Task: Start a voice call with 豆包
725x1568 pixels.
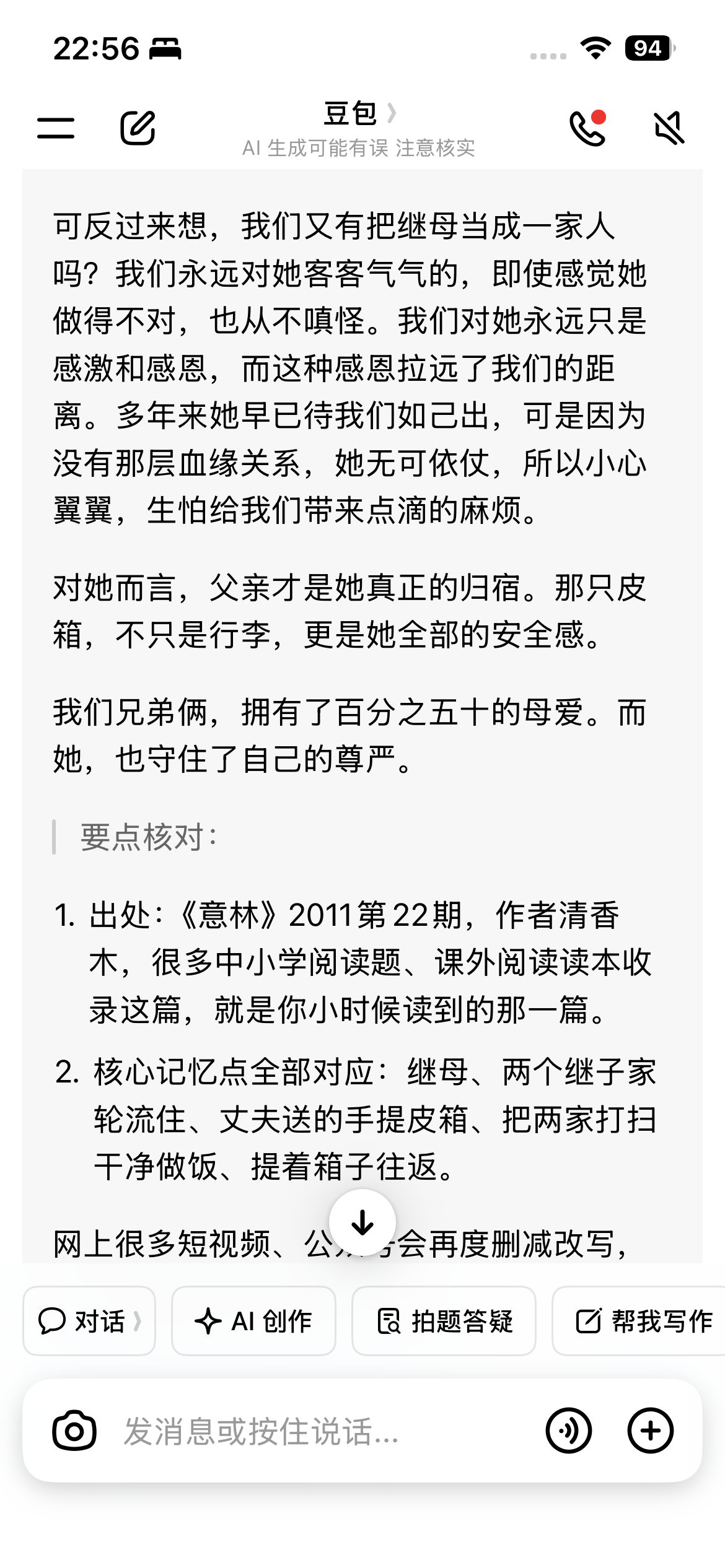Action: coord(587,128)
